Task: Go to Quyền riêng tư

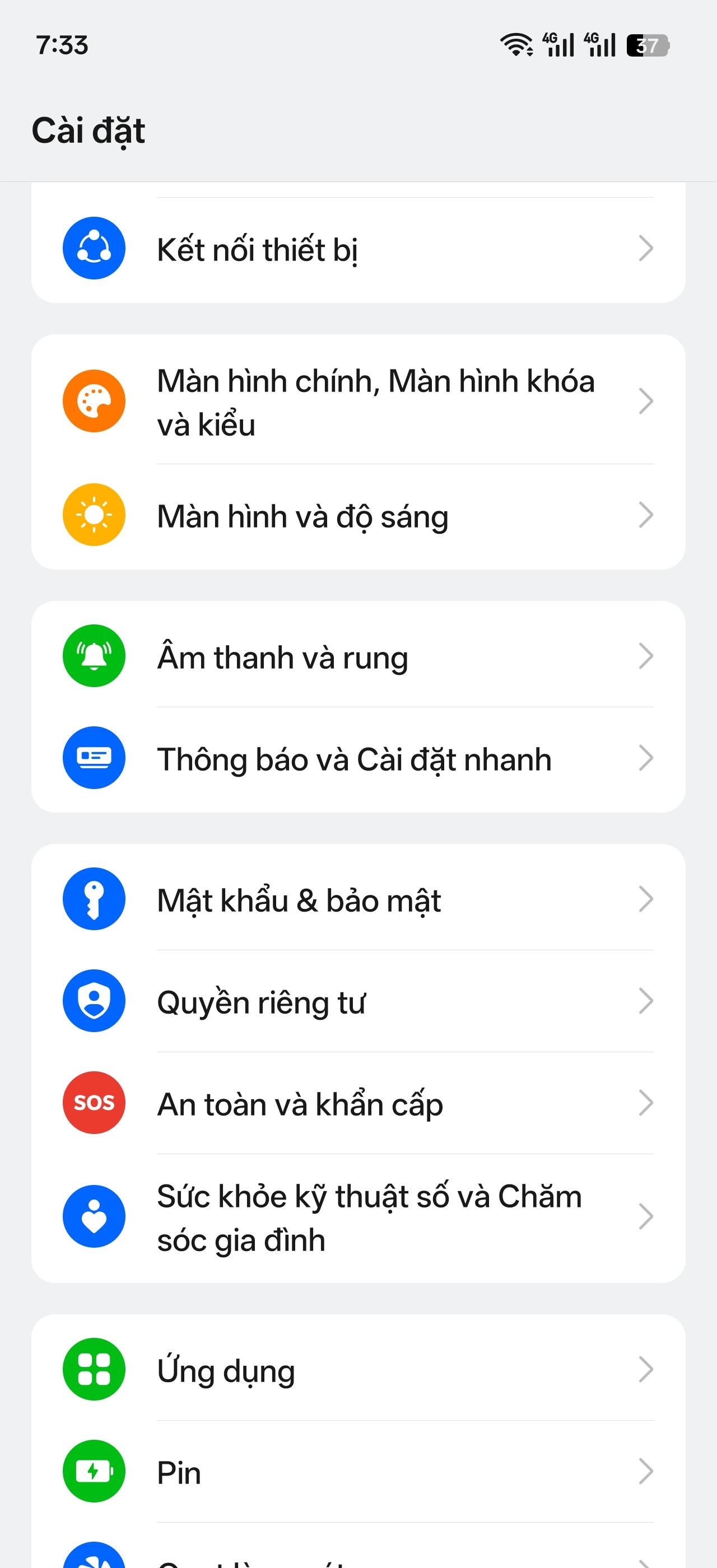Action: coord(358,1001)
